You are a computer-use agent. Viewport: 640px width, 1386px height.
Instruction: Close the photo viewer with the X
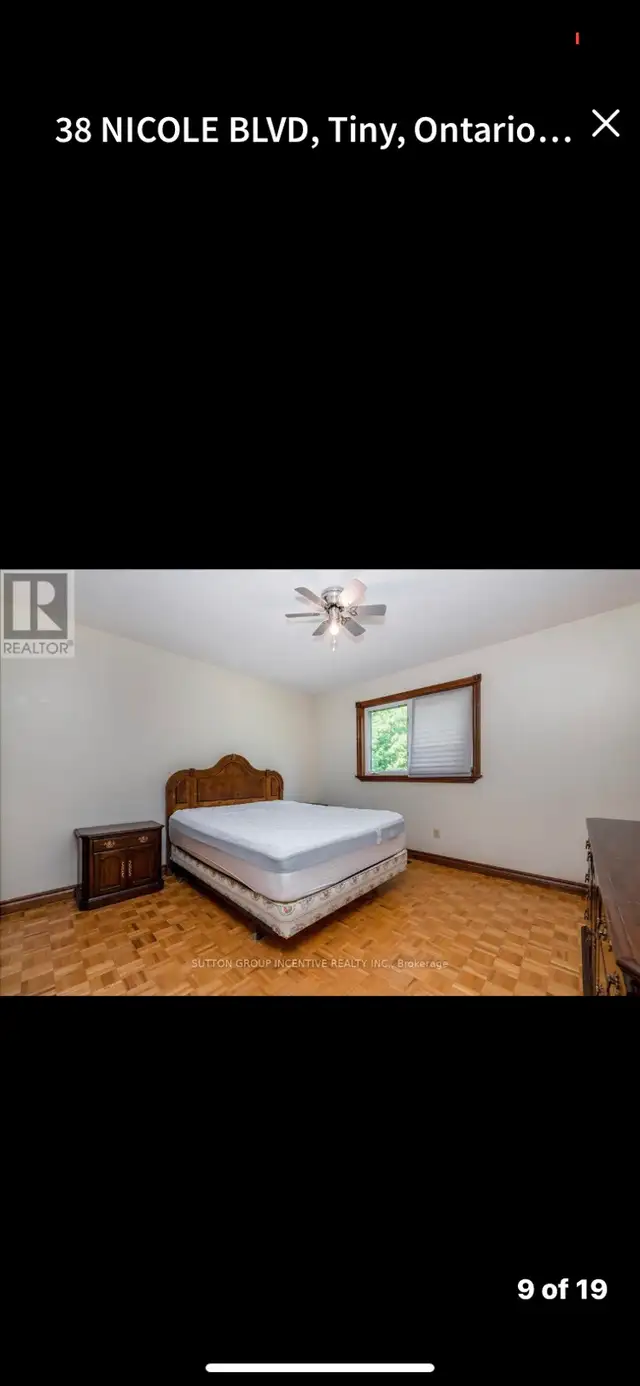pos(605,124)
